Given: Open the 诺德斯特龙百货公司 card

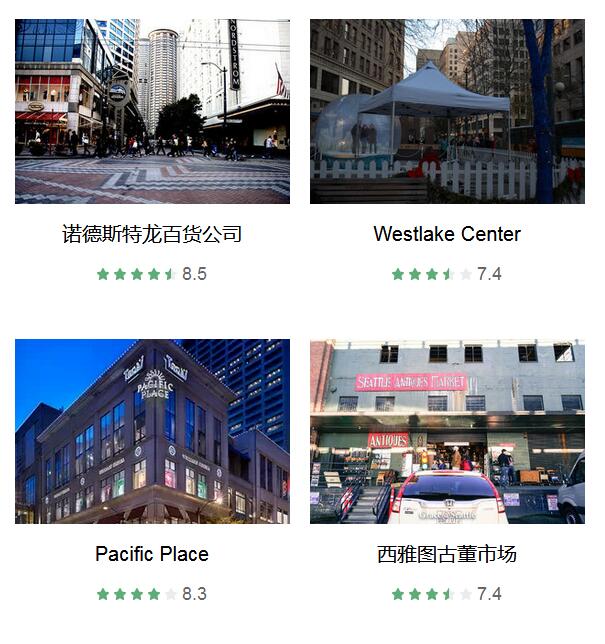Looking at the screenshot, I should pyautogui.click(x=152, y=234).
